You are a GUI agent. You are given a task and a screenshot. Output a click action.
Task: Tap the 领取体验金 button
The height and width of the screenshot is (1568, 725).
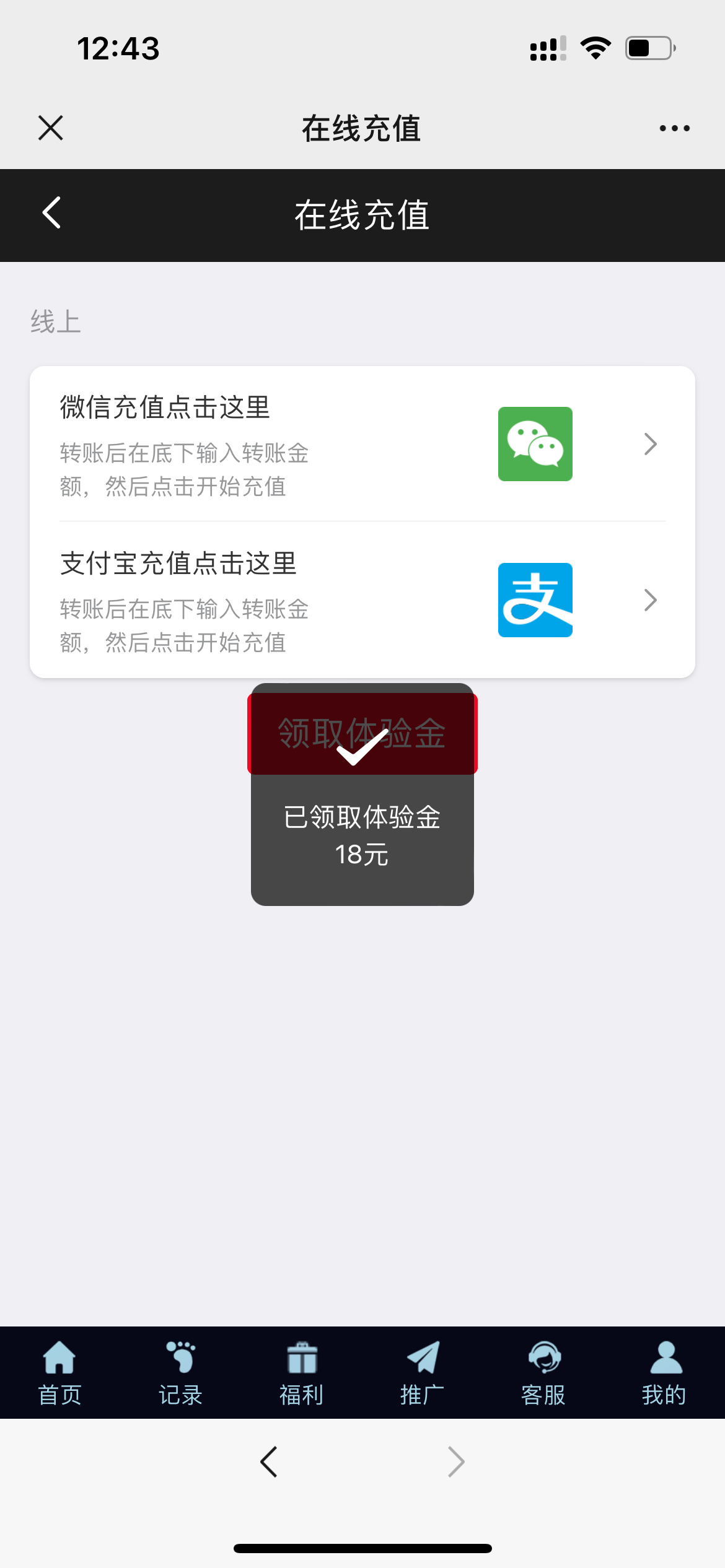[x=362, y=733]
